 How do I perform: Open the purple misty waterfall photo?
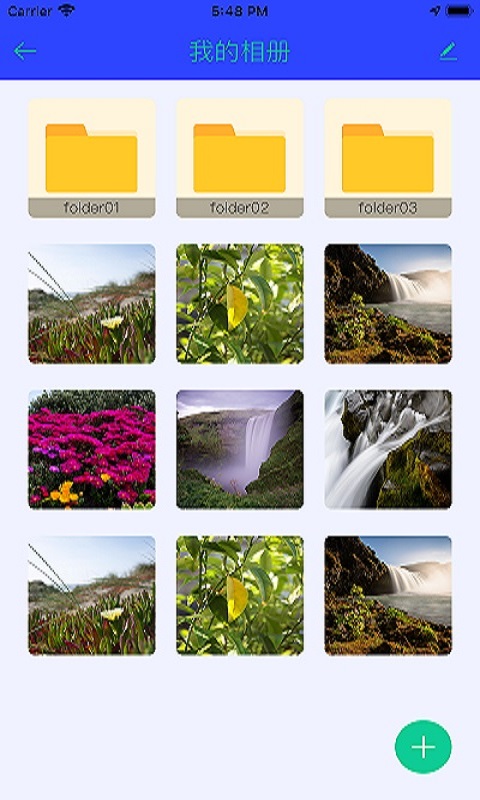(x=240, y=449)
